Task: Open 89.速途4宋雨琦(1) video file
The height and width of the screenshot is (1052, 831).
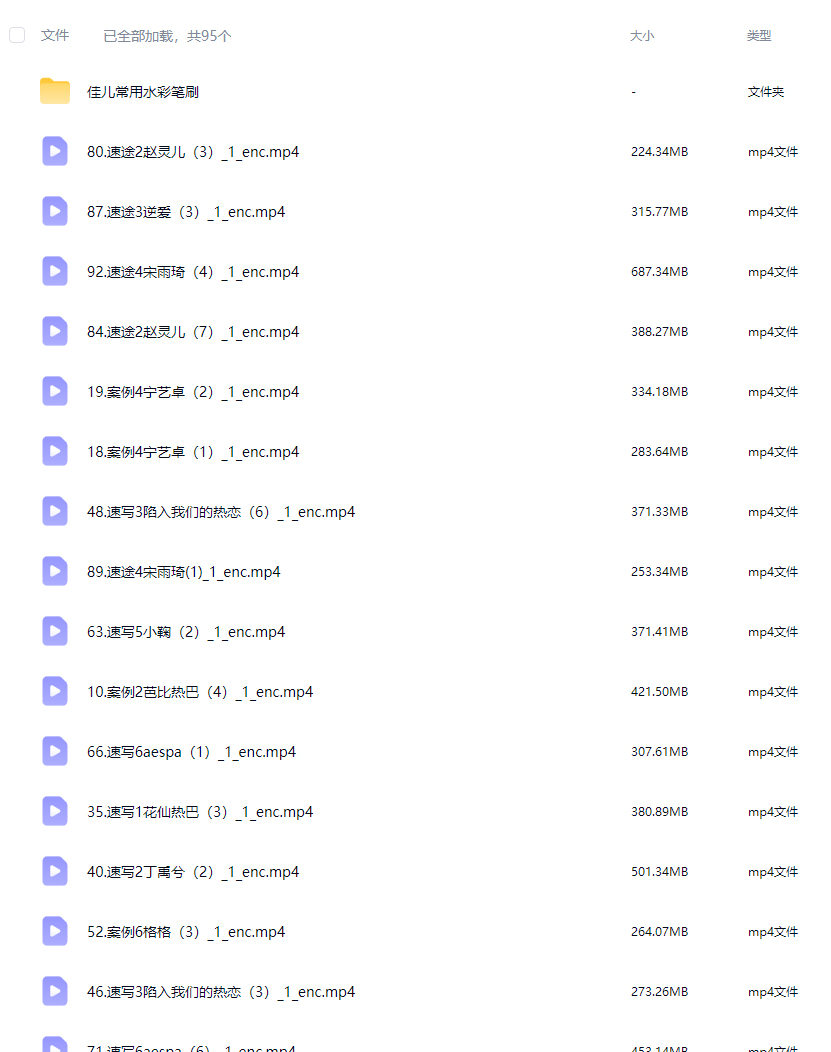Action: click(183, 572)
